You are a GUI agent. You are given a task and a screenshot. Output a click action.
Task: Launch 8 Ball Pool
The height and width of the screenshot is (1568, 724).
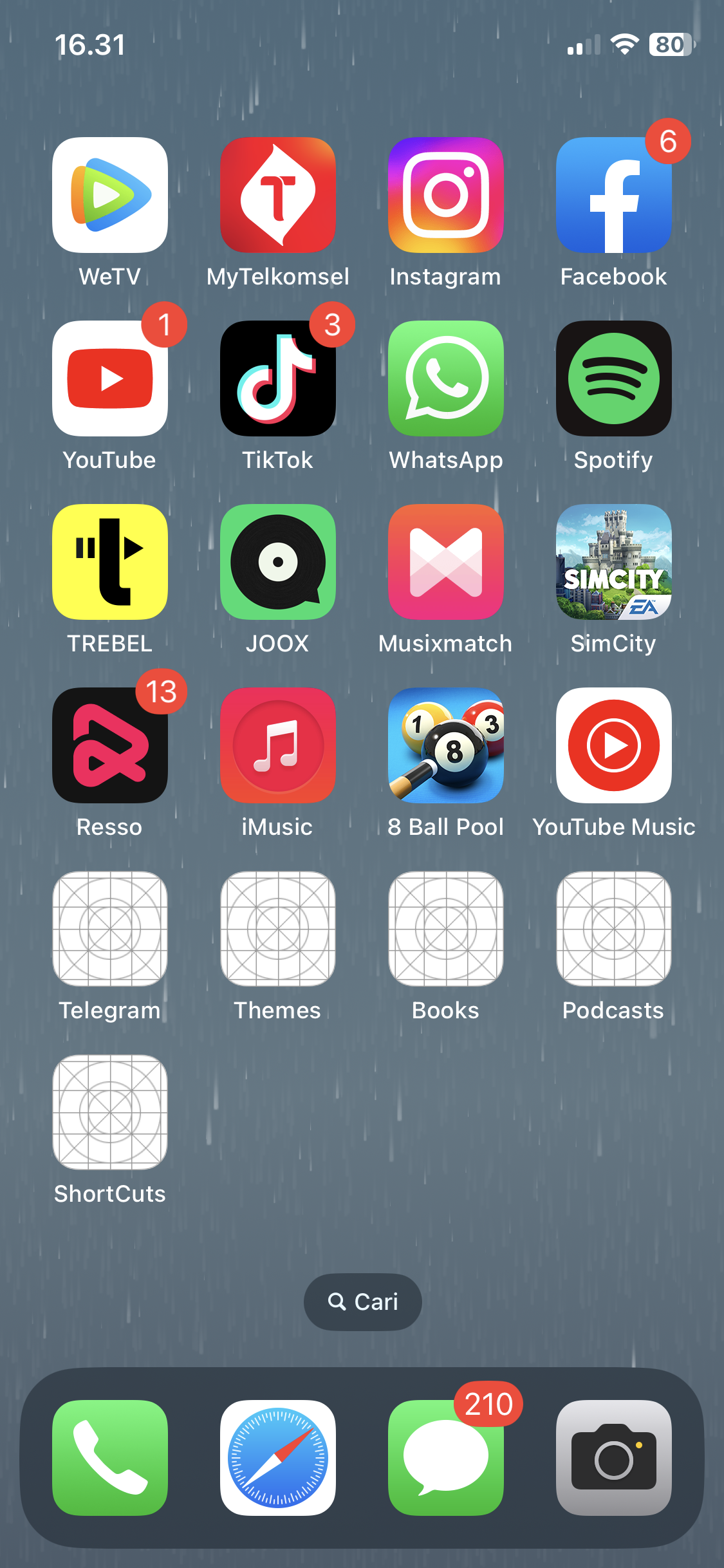(x=446, y=745)
